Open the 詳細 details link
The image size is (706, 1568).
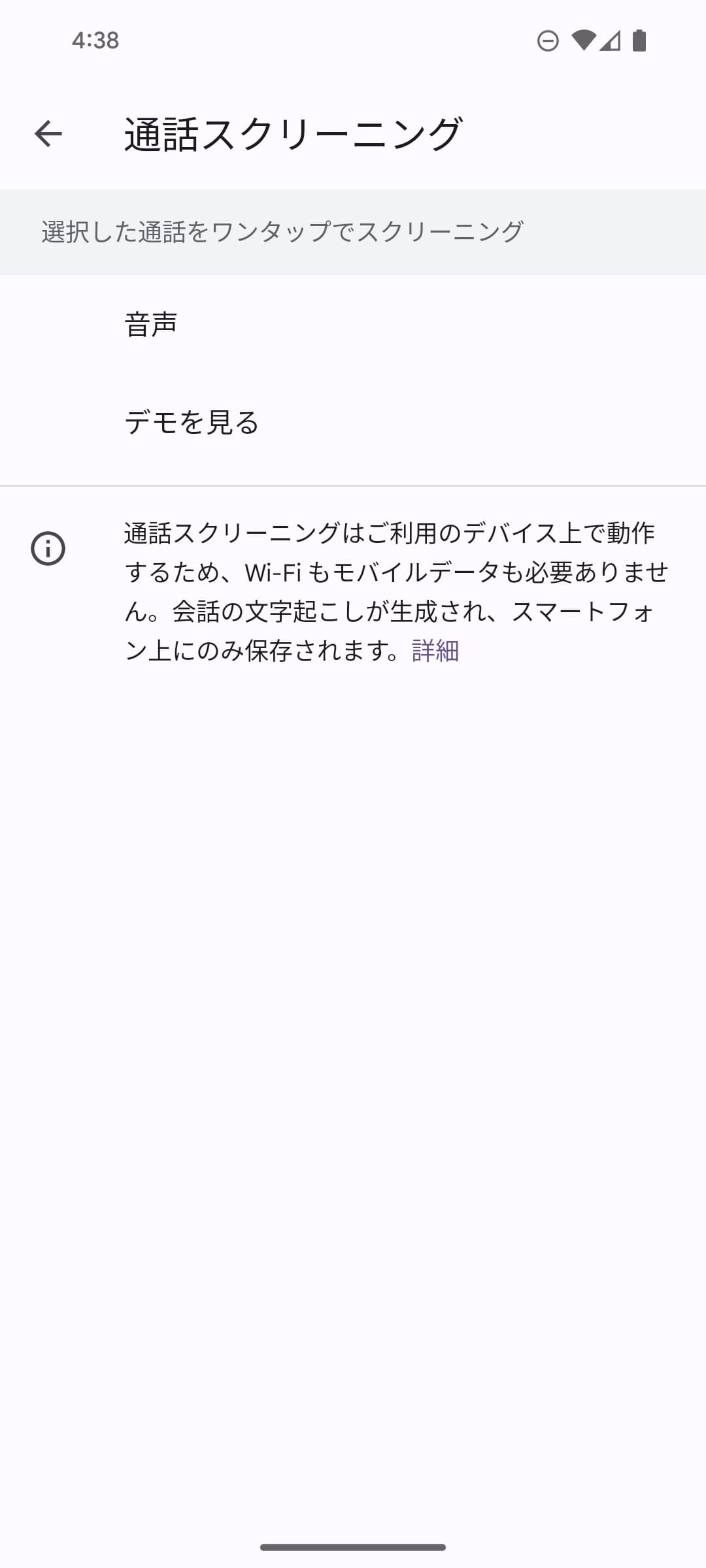click(435, 651)
